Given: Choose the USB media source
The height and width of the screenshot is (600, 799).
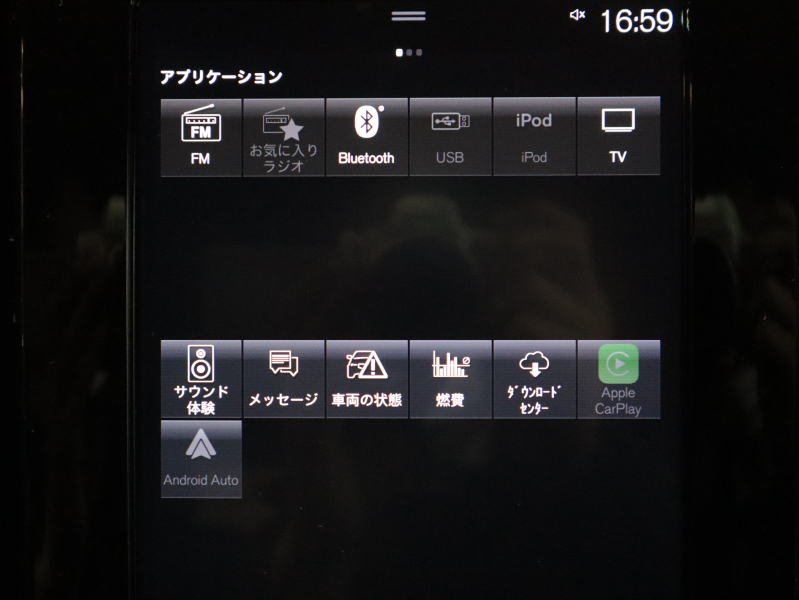Looking at the screenshot, I should [x=450, y=137].
